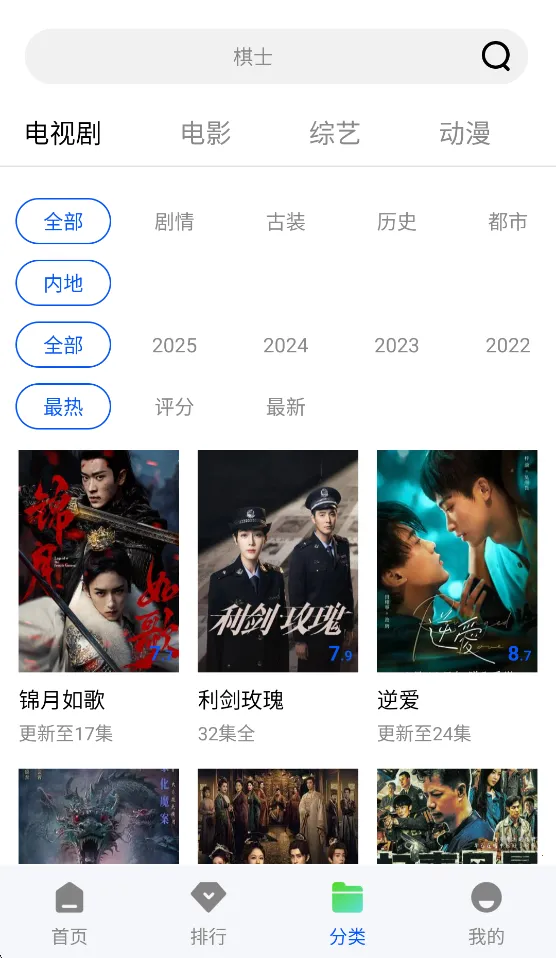
Task: Go to the 首页 tab
Action: [x=70, y=913]
